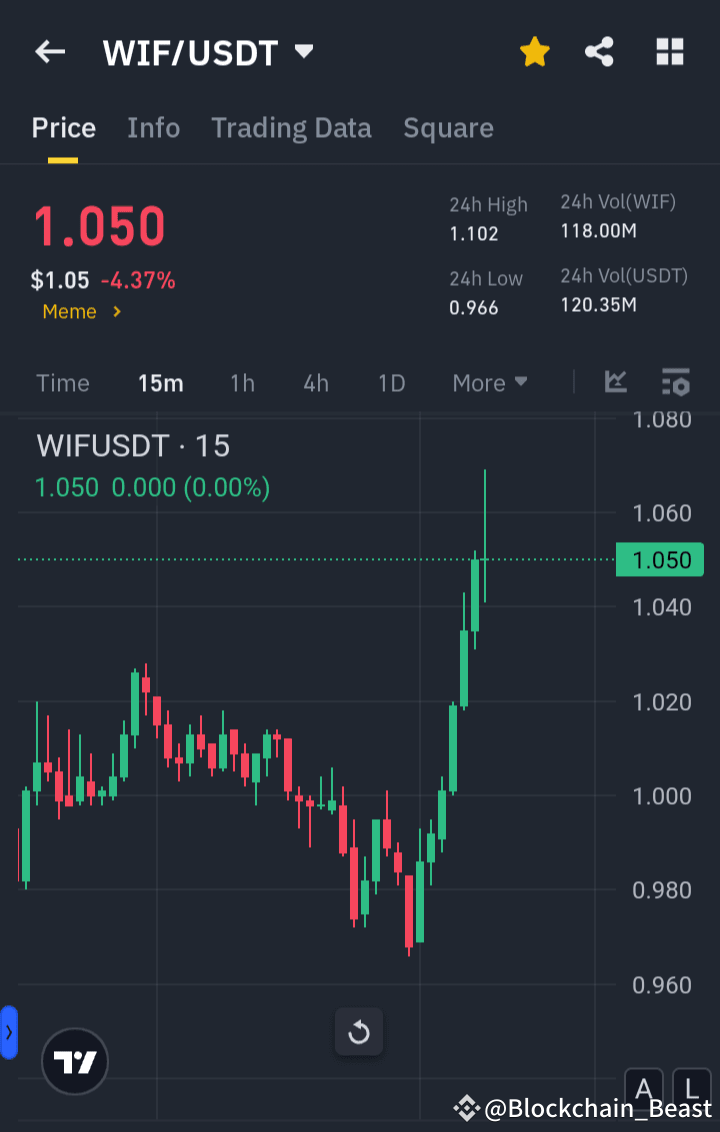Switch chart style with line chart icon
The image size is (720, 1132).
tap(616, 382)
